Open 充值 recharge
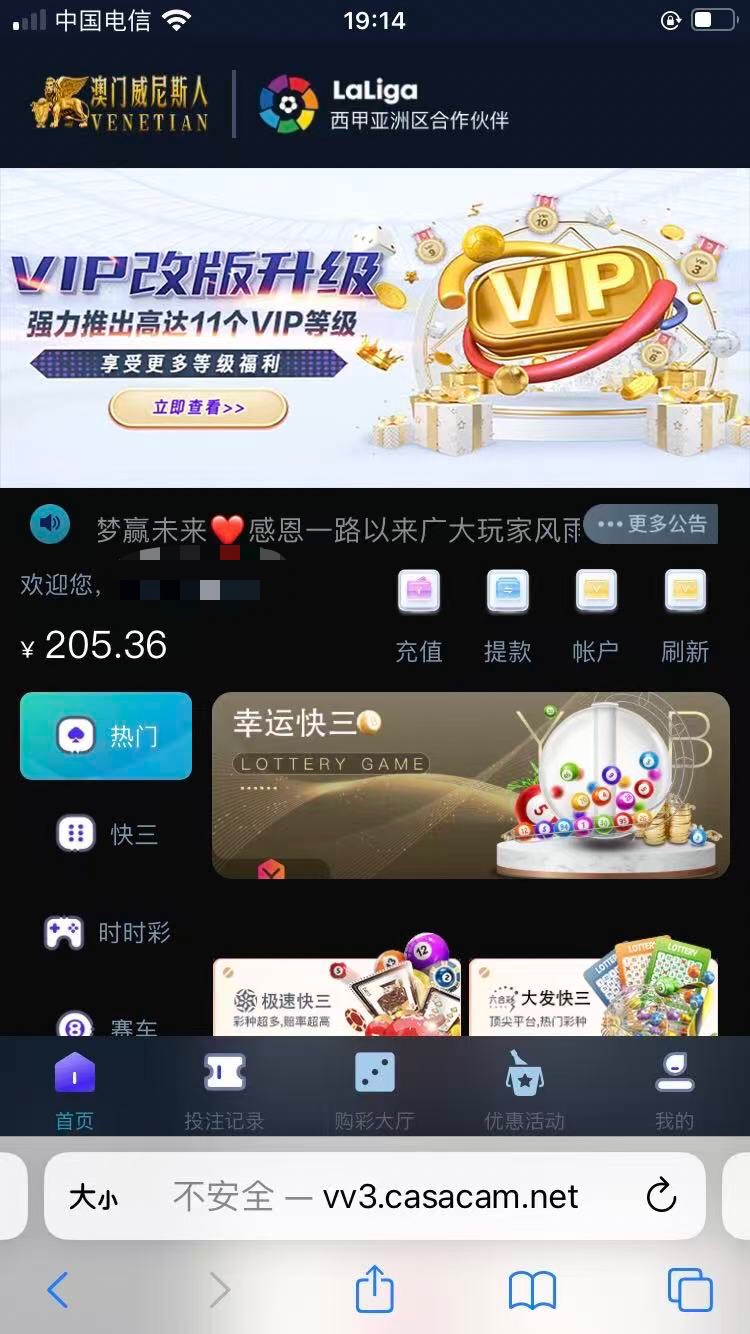This screenshot has width=750, height=1334. tap(419, 616)
